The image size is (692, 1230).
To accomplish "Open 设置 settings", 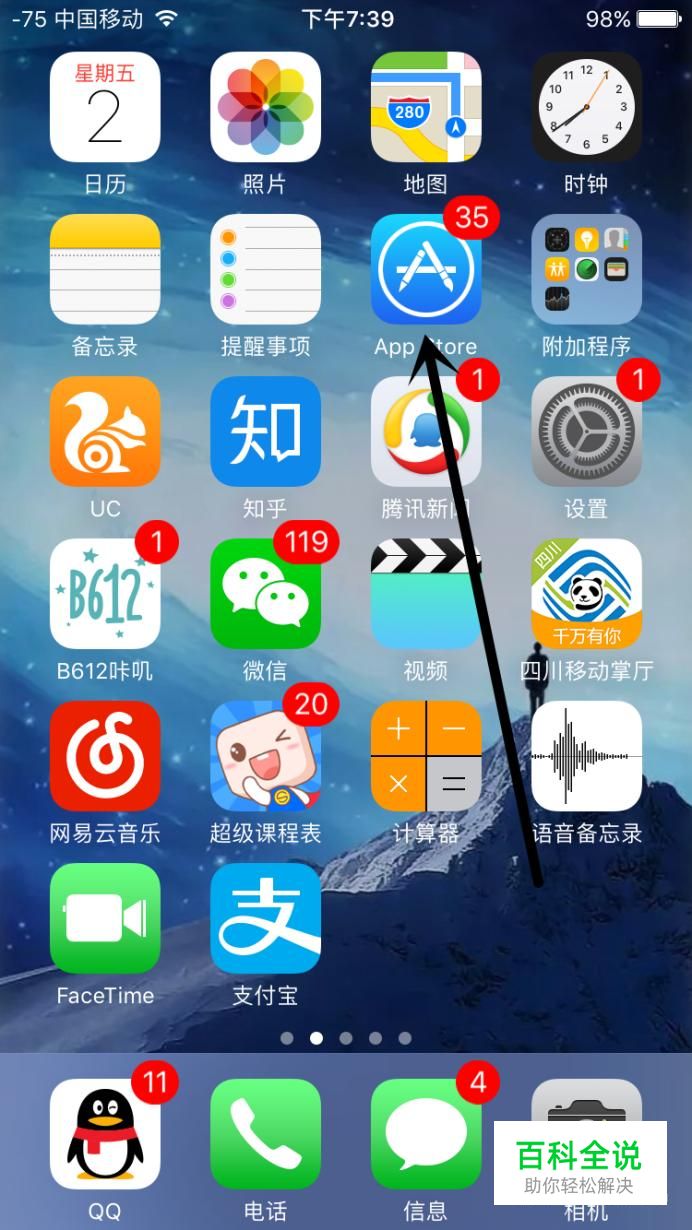I will pyautogui.click(x=586, y=431).
